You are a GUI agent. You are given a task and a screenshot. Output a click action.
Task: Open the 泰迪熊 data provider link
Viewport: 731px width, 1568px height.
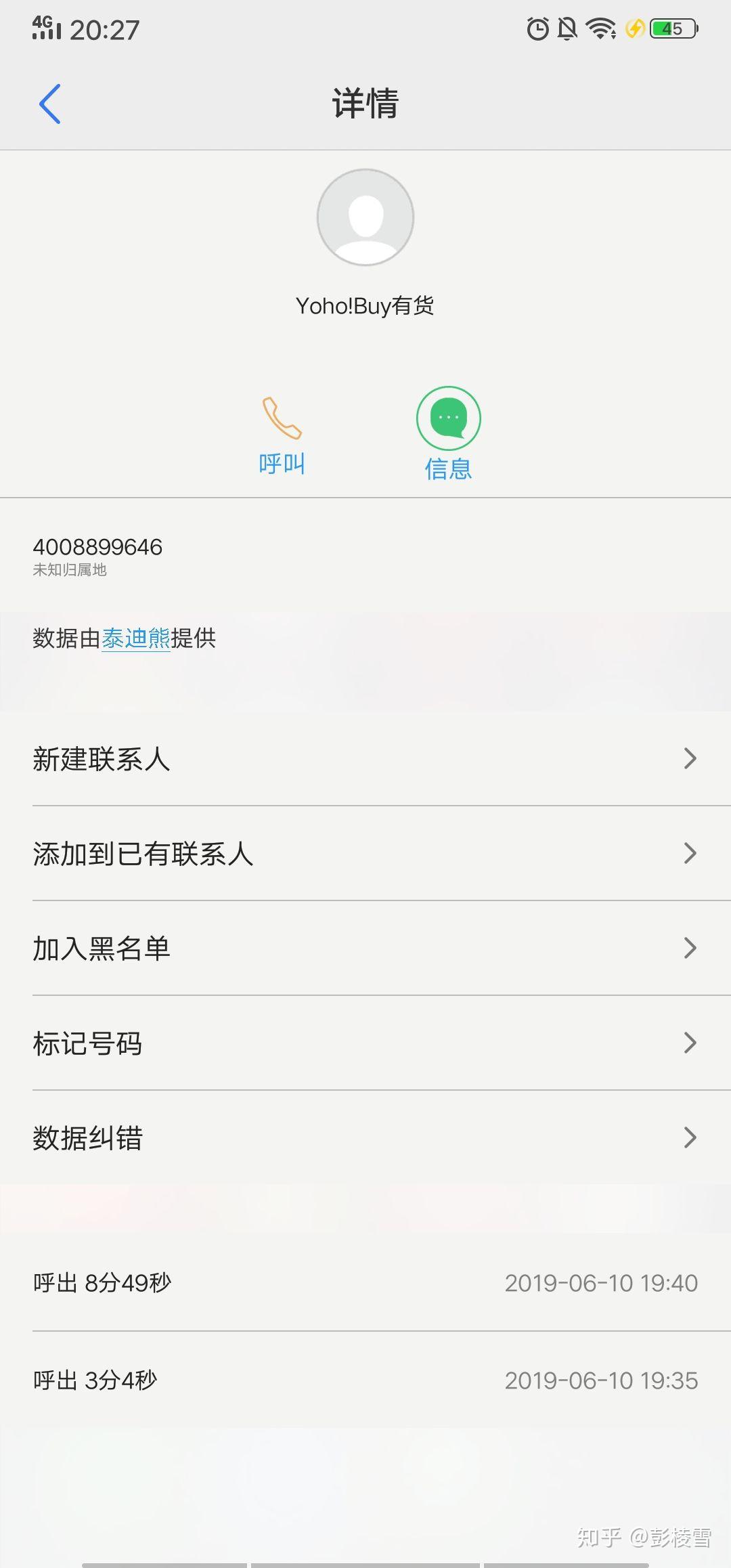[135, 636]
